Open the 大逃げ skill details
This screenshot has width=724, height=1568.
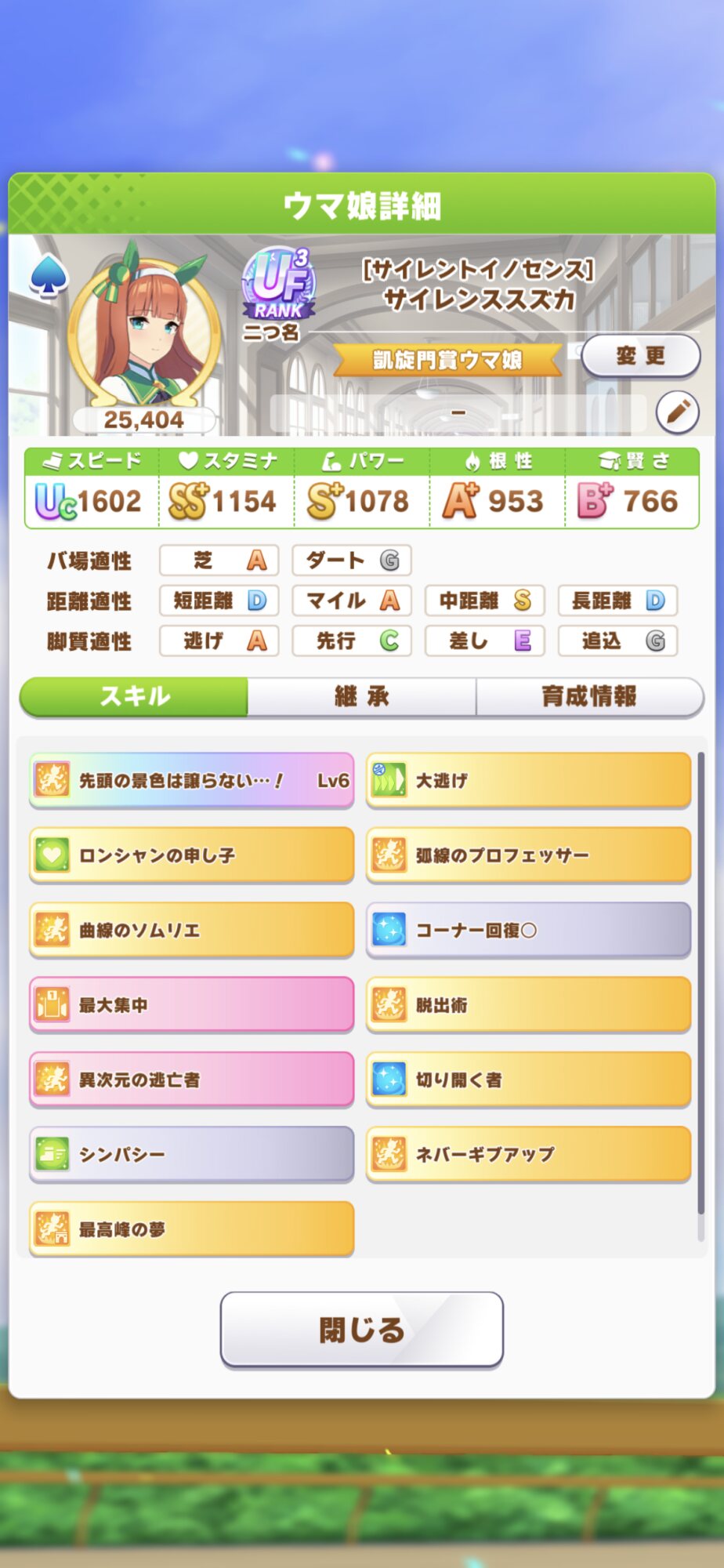[528, 780]
